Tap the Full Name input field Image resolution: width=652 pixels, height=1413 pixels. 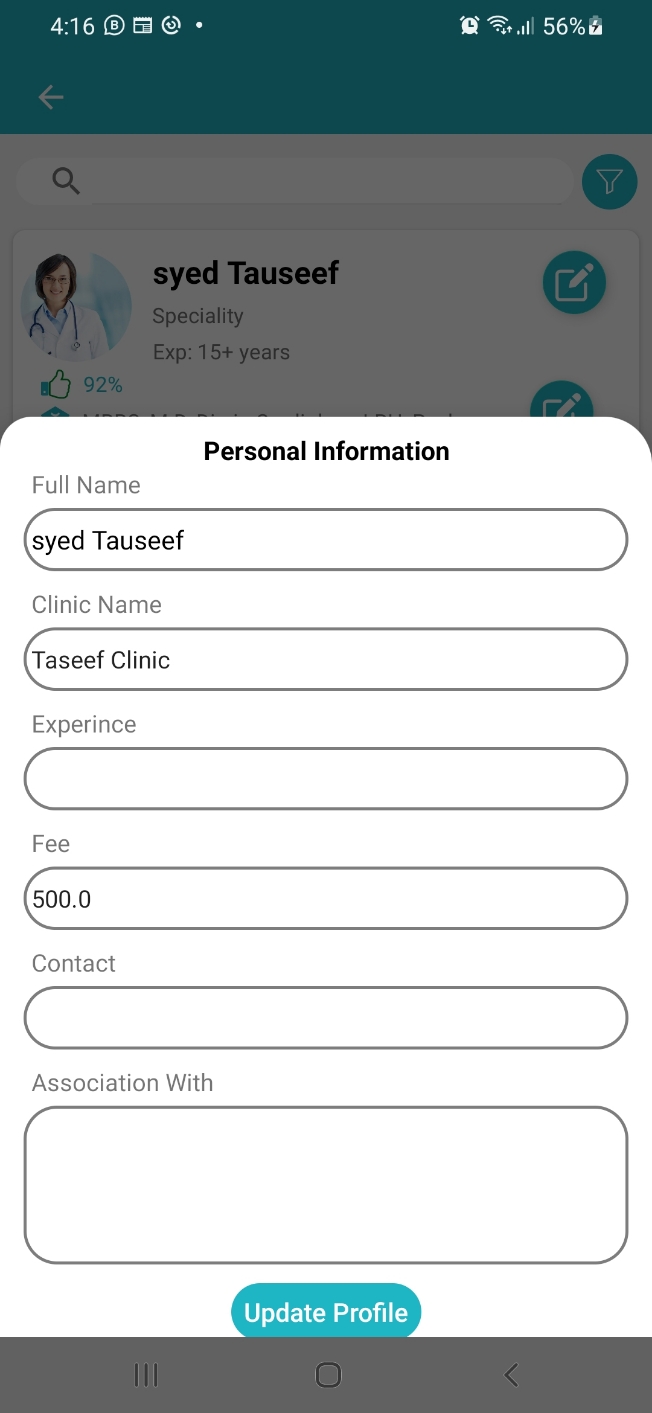[x=326, y=540]
